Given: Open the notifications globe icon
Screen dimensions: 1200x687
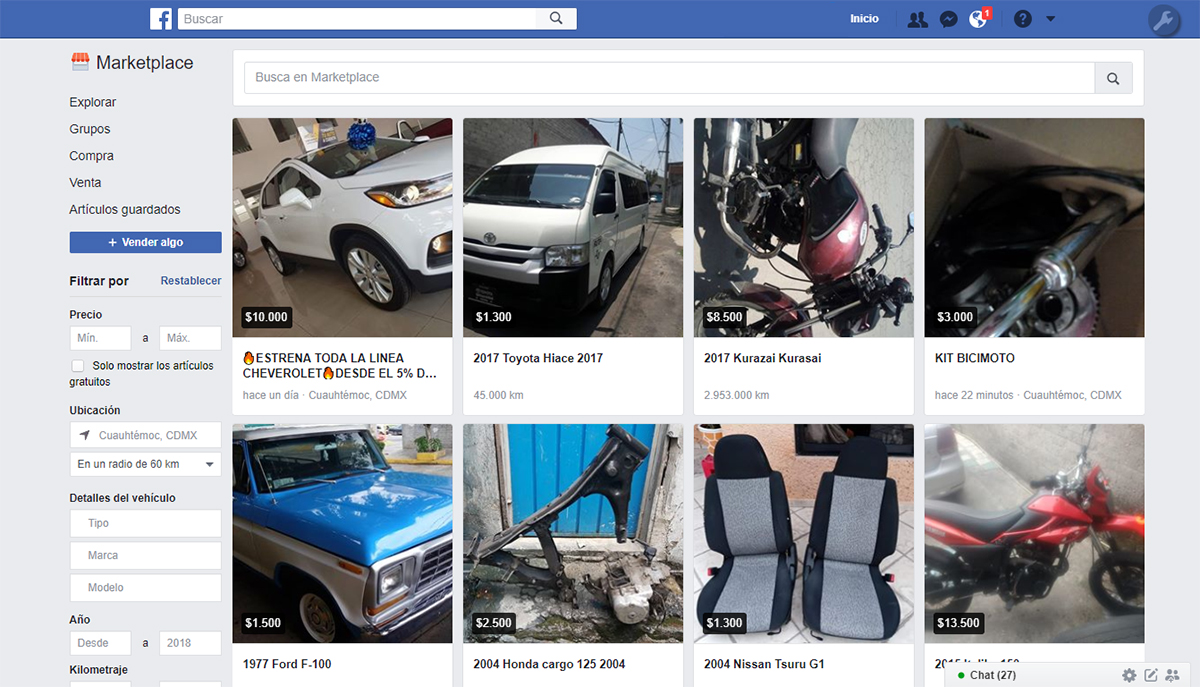Looking at the screenshot, I should 979,19.
